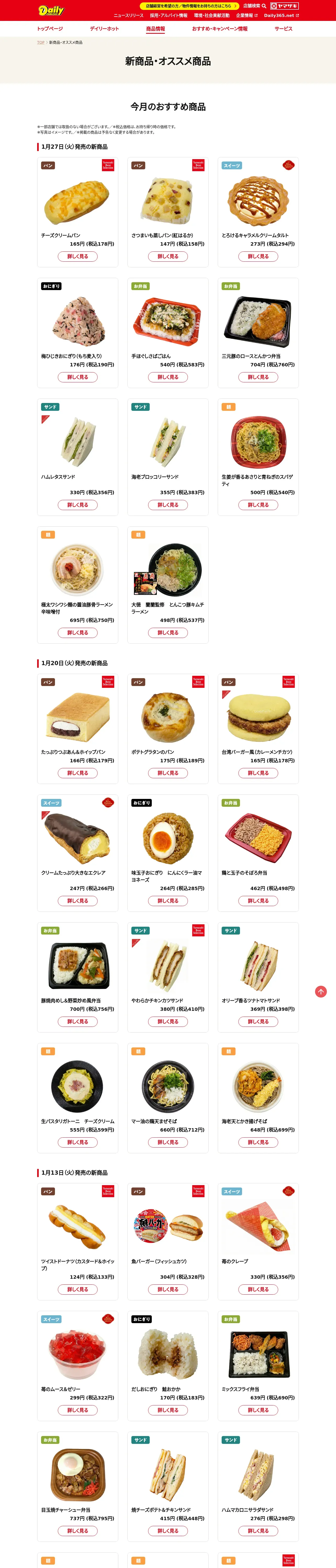Tap the TOP breadcrumb link
Screen dimensions: 336x1568
[41, 43]
